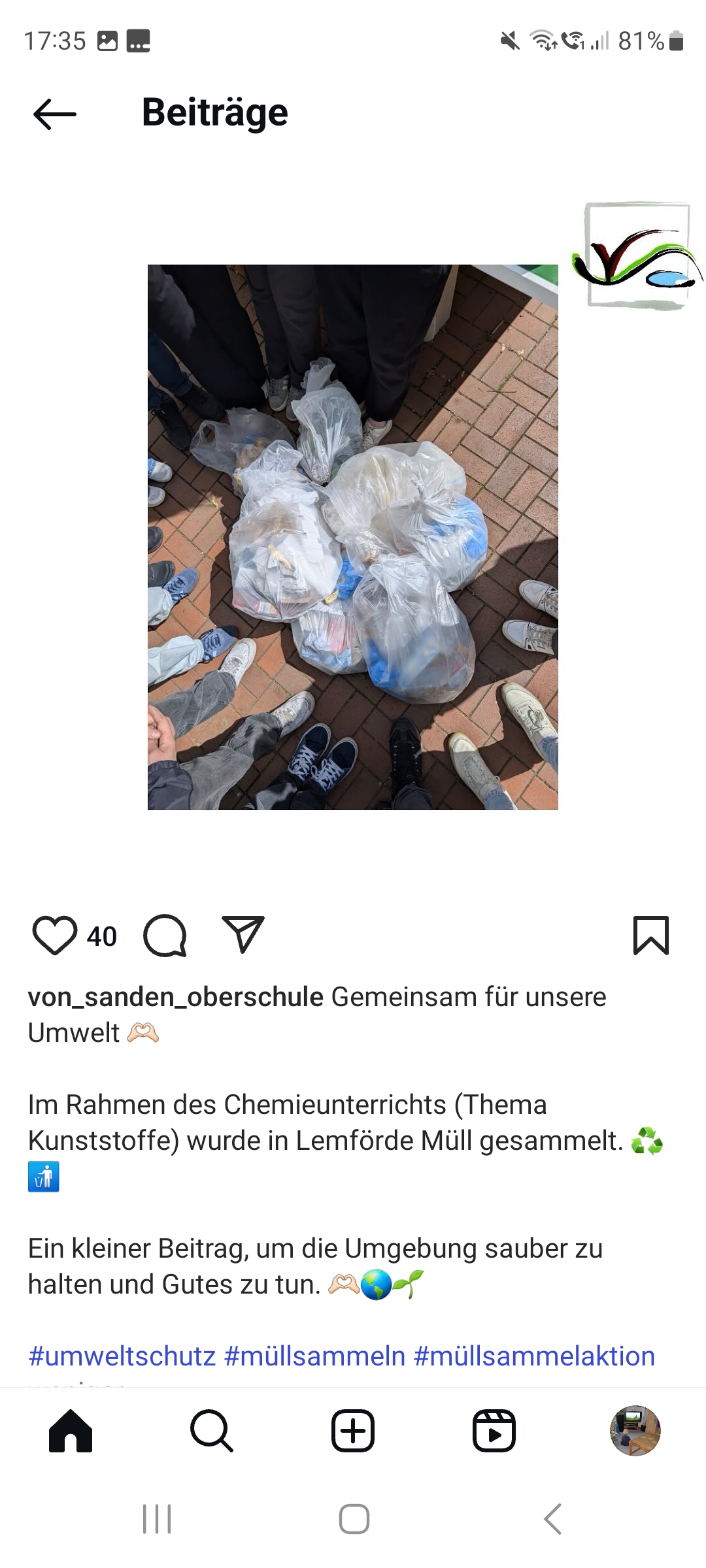The height and width of the screenshot is (1568, 706).
Task: Open my profile tab avatar
Action: coord(635,1431)
